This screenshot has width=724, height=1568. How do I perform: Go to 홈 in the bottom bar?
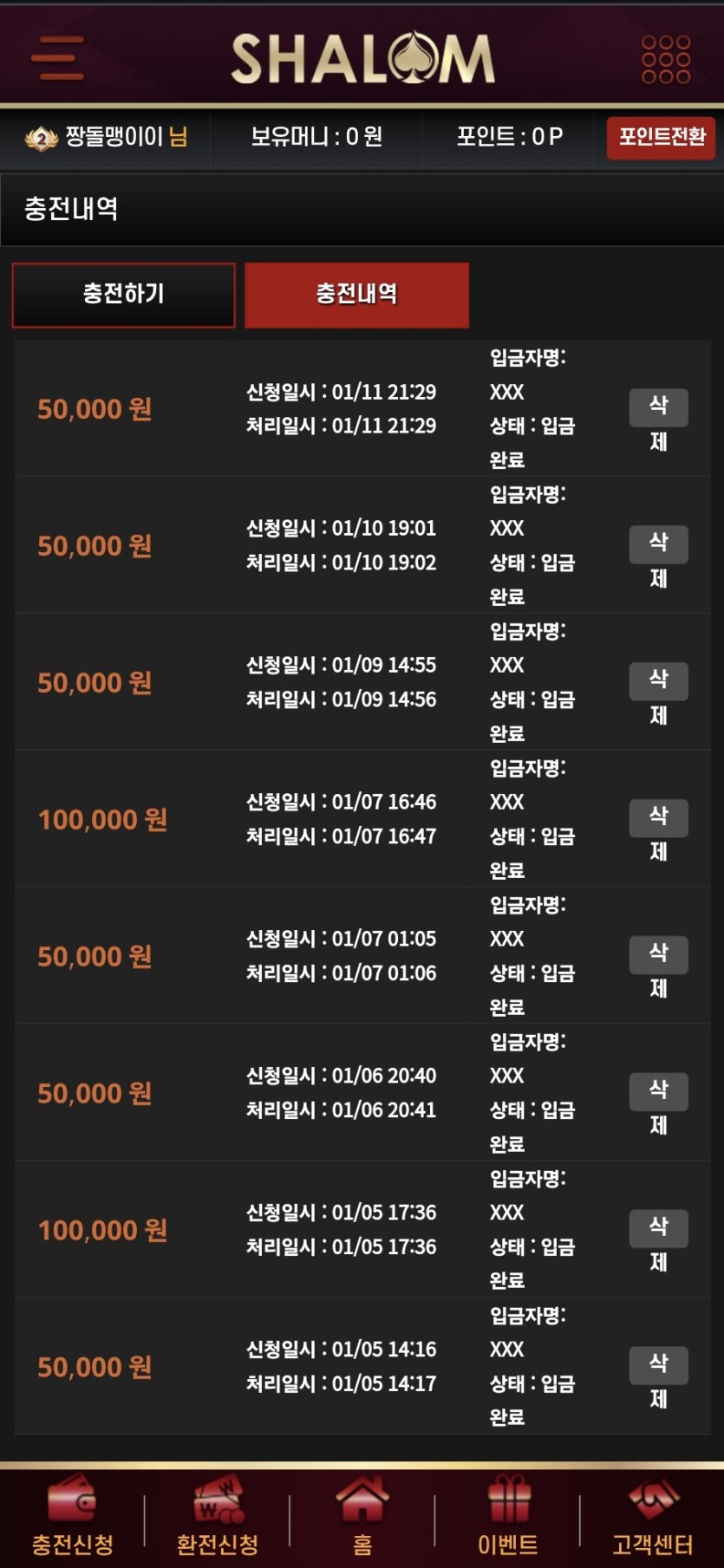362,1517
